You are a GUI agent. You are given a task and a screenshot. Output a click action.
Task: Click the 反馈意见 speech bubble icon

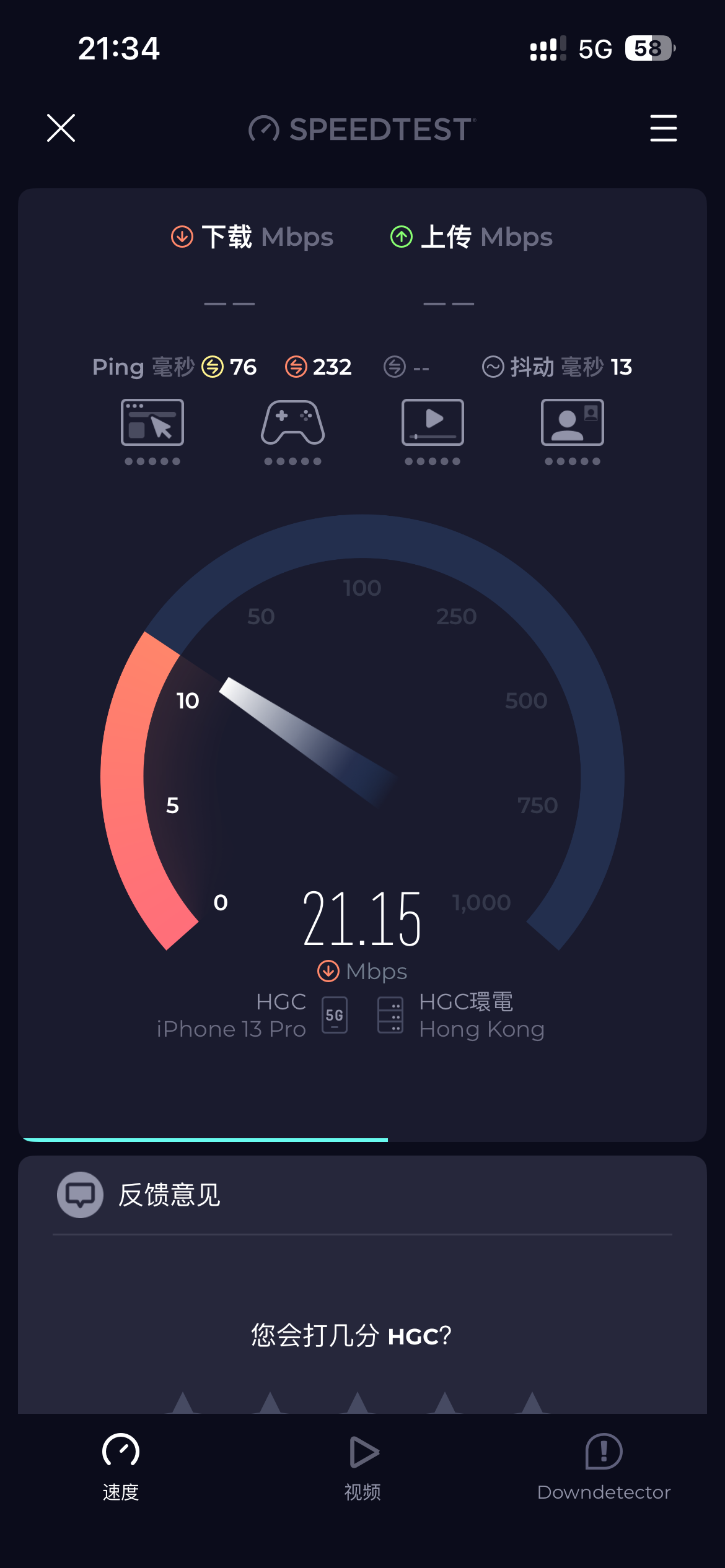(79, 1195)
